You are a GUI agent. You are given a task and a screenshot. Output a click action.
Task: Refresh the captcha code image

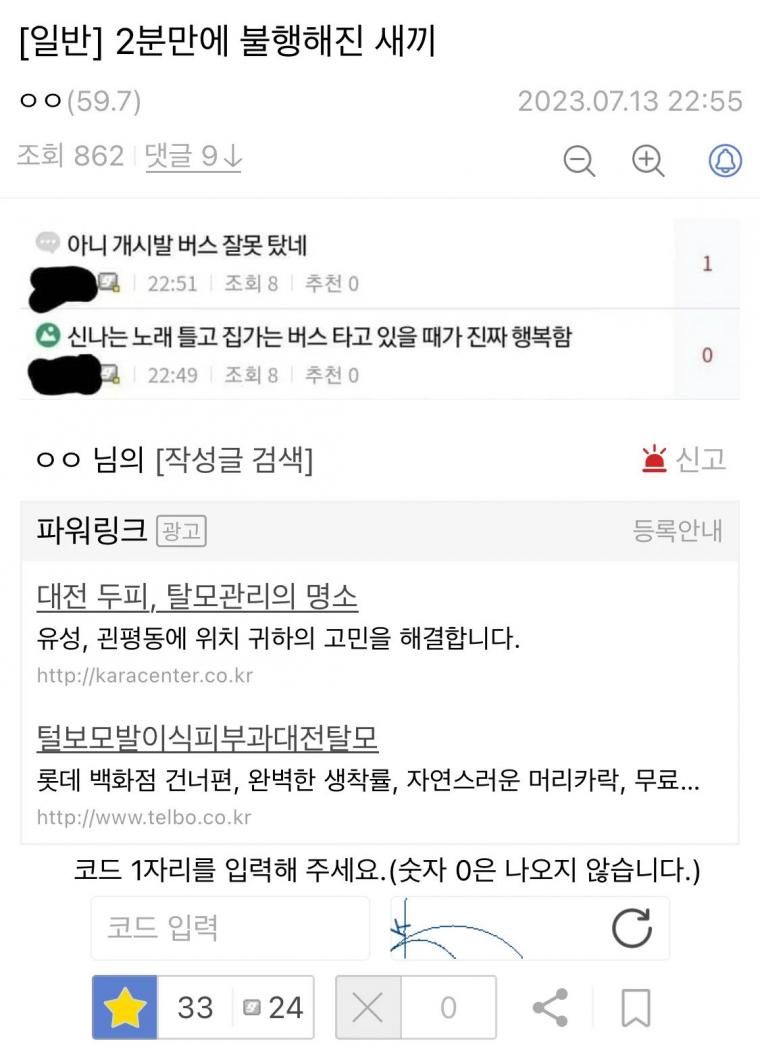[x=631, y=928]
